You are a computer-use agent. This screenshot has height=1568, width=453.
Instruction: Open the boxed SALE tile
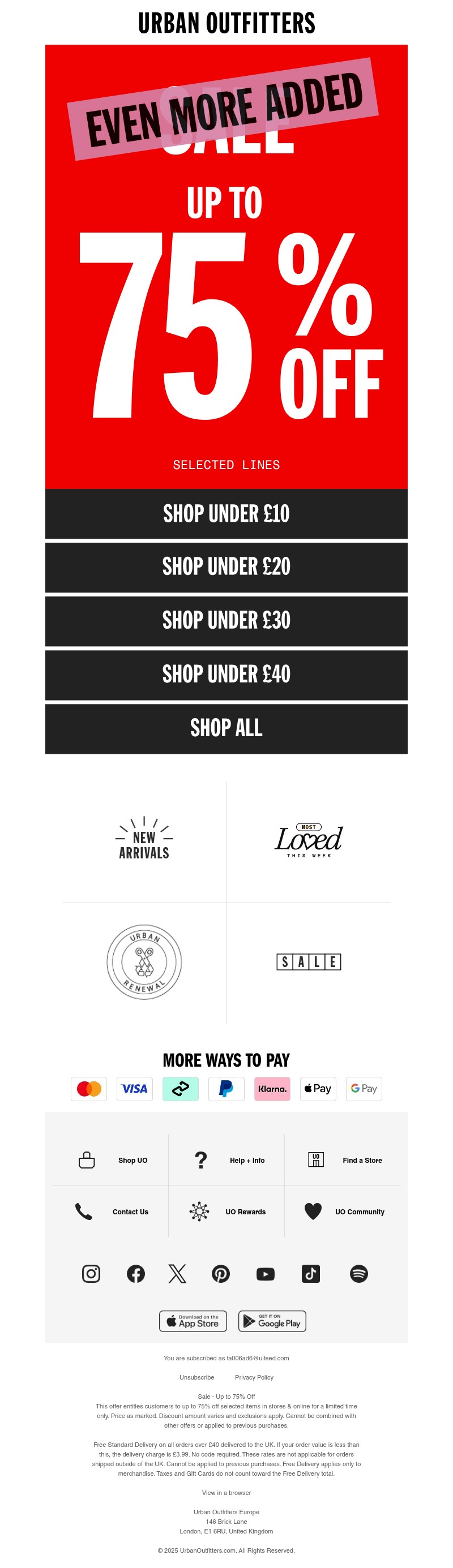308,961
